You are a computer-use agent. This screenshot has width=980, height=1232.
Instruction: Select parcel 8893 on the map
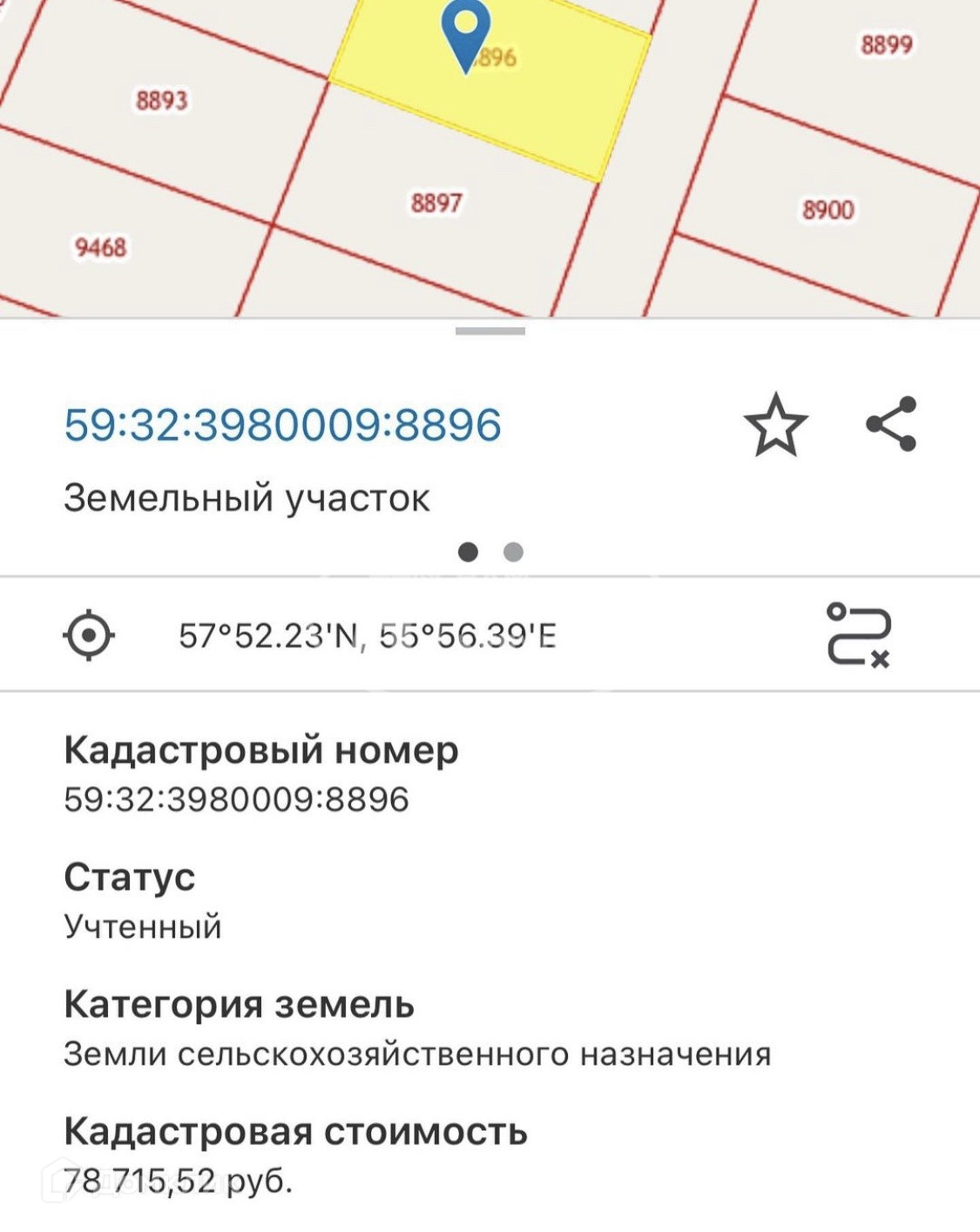click(161, 100)
